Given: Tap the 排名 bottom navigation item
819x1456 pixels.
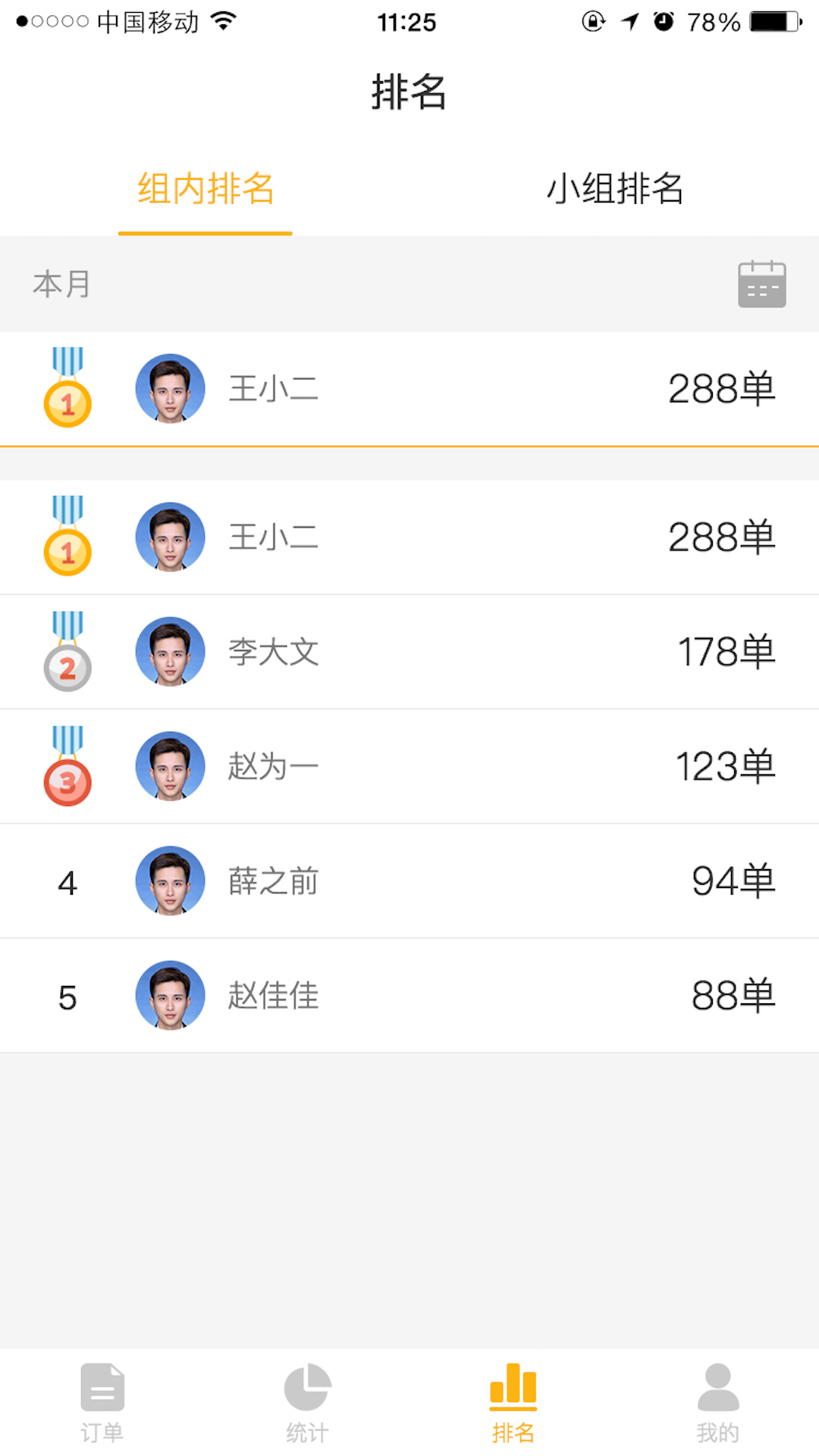Looking at the screenshot, I should click(x=513, y=1402).
